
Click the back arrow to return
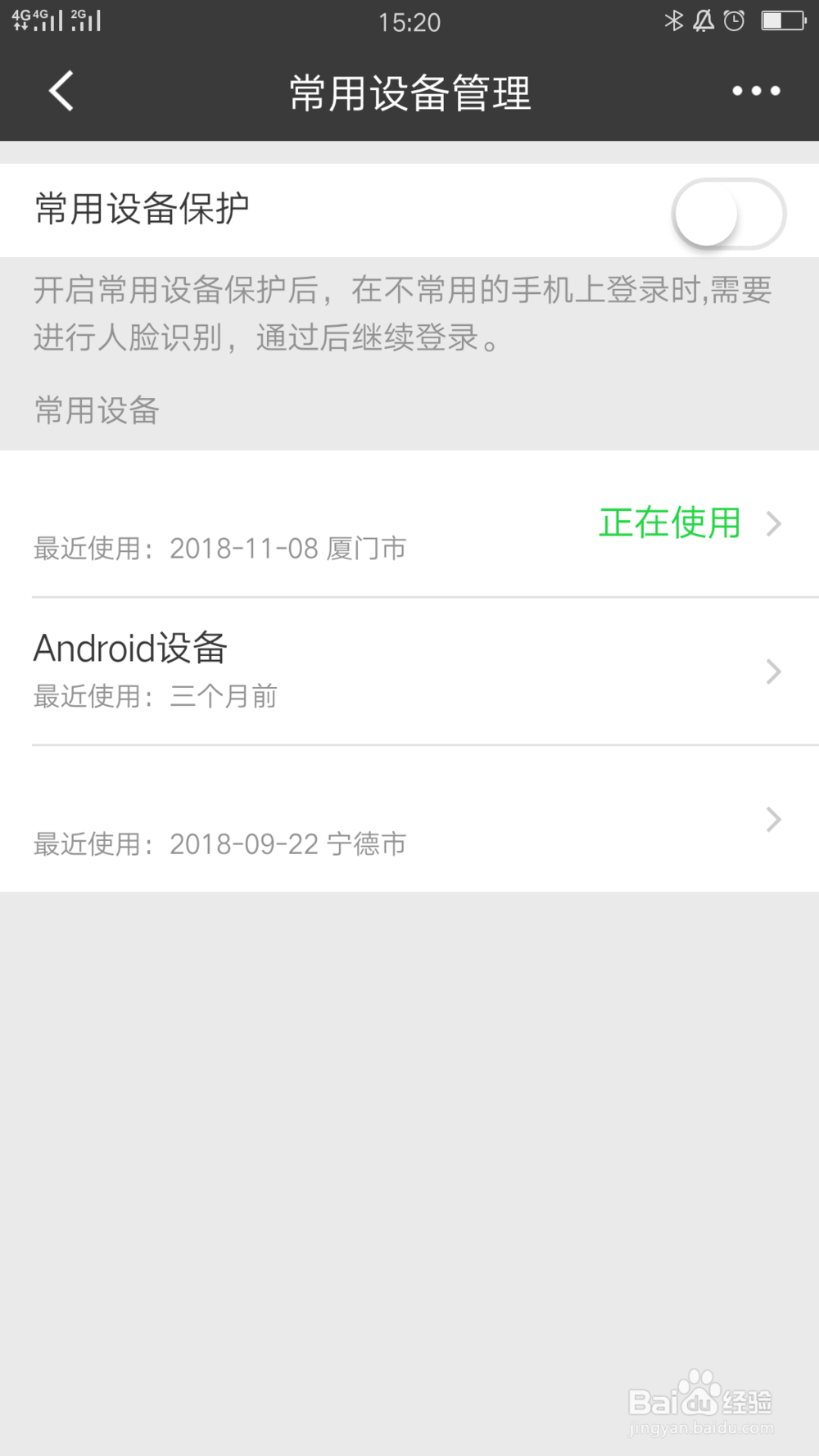(x=61, y=91)
